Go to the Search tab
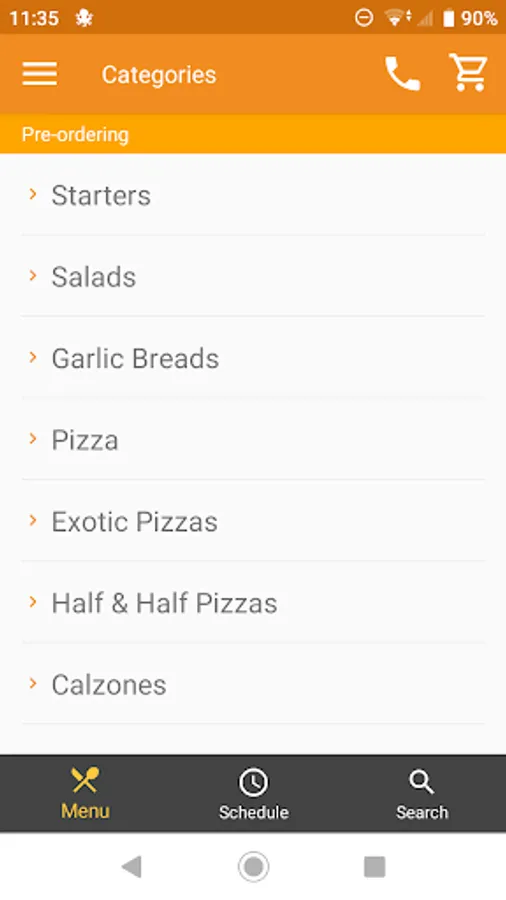Screen dimensions: 506x900 (x=422, y=794)
